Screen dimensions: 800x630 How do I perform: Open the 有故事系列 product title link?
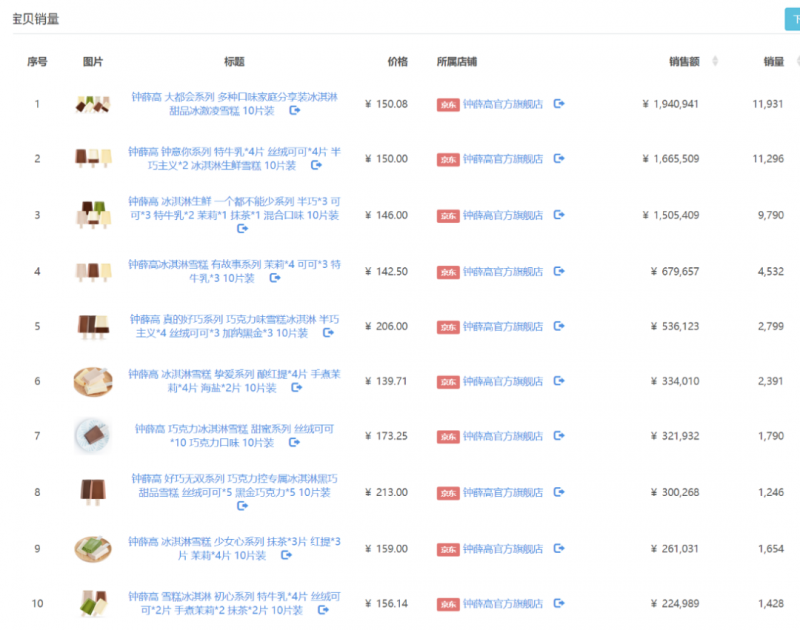pos(234,265)
